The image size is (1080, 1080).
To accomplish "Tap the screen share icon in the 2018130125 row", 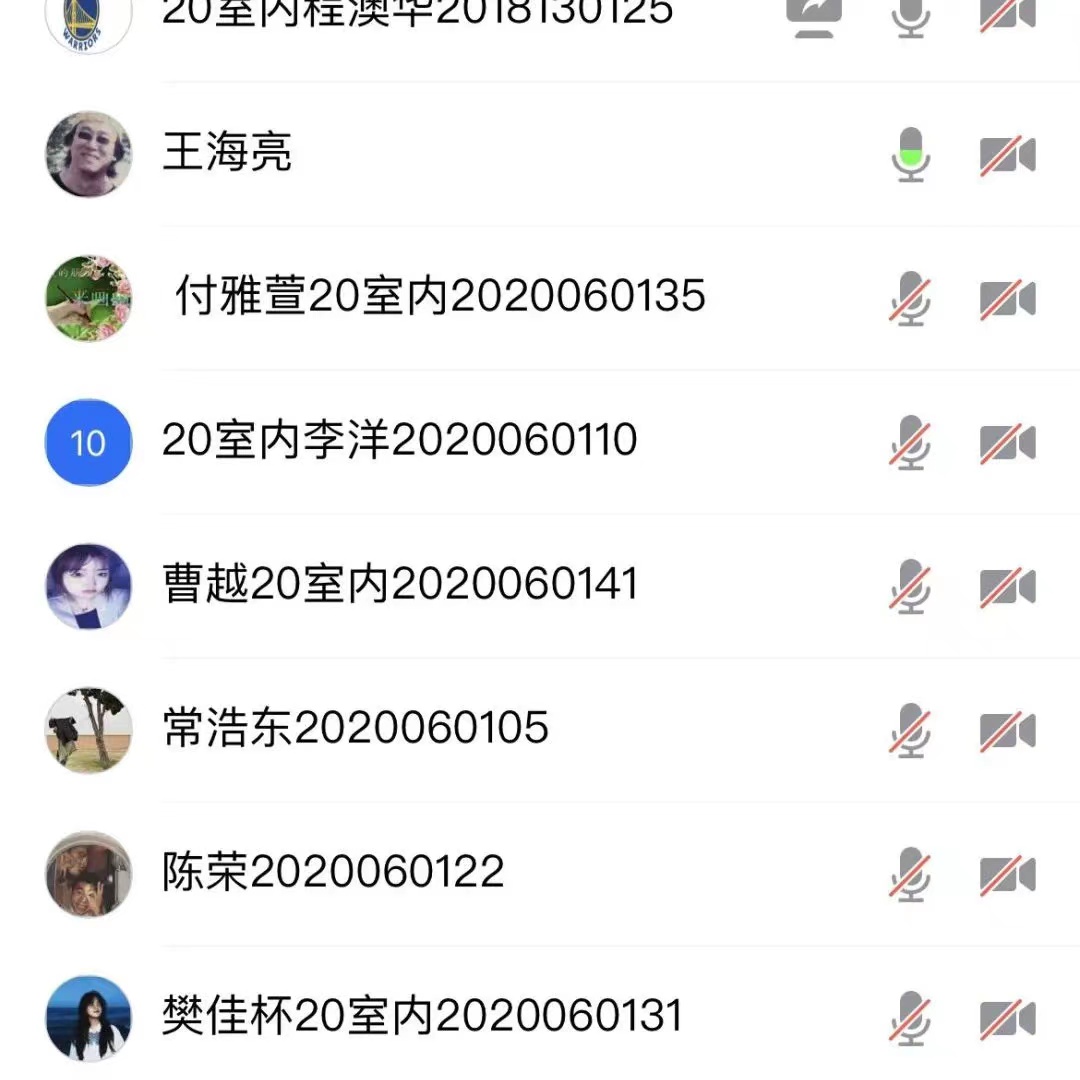I will pos(814,16).
